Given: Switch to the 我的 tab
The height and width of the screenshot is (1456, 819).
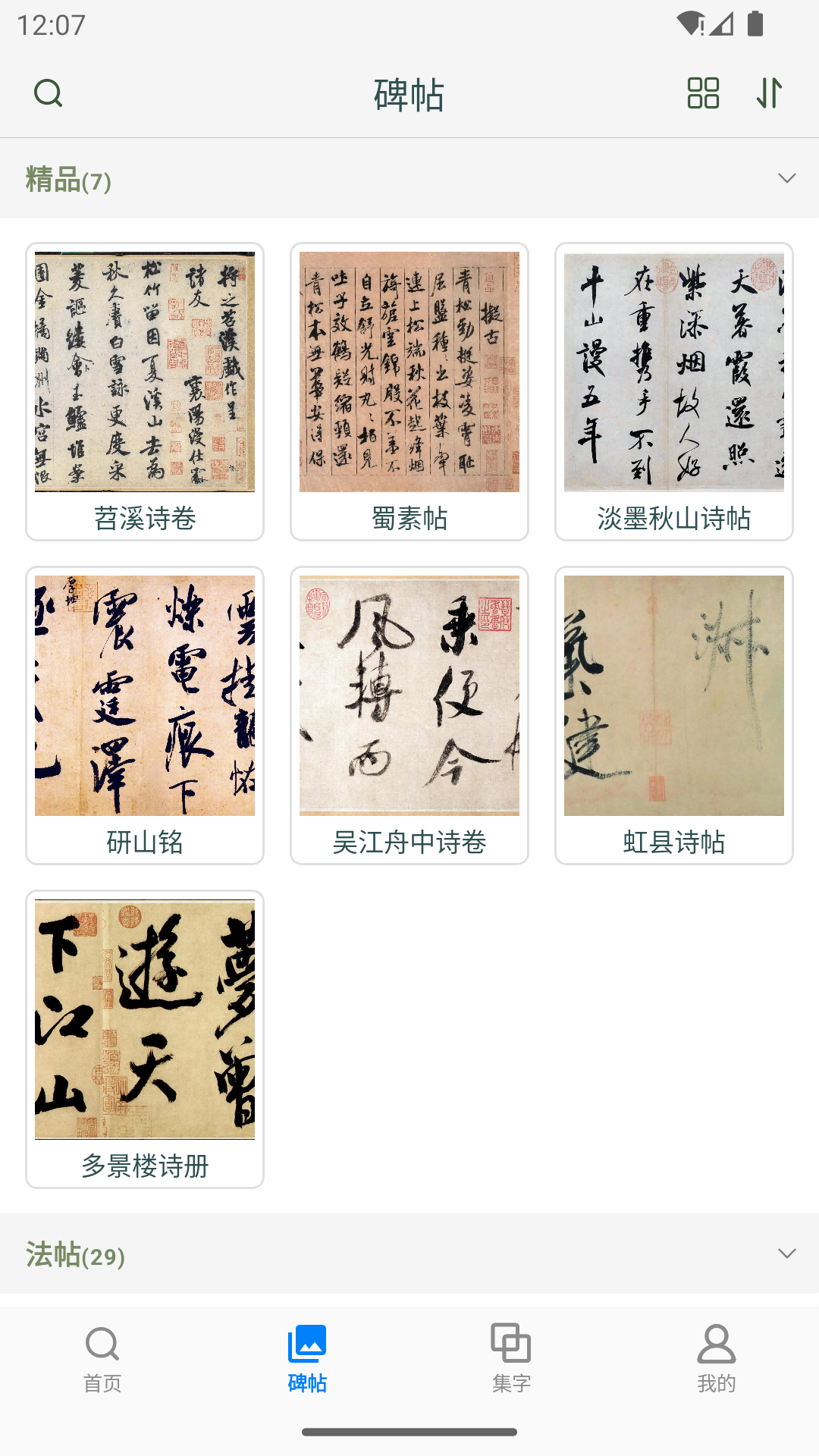Looking at the screenshot, I should (717, 1357).
